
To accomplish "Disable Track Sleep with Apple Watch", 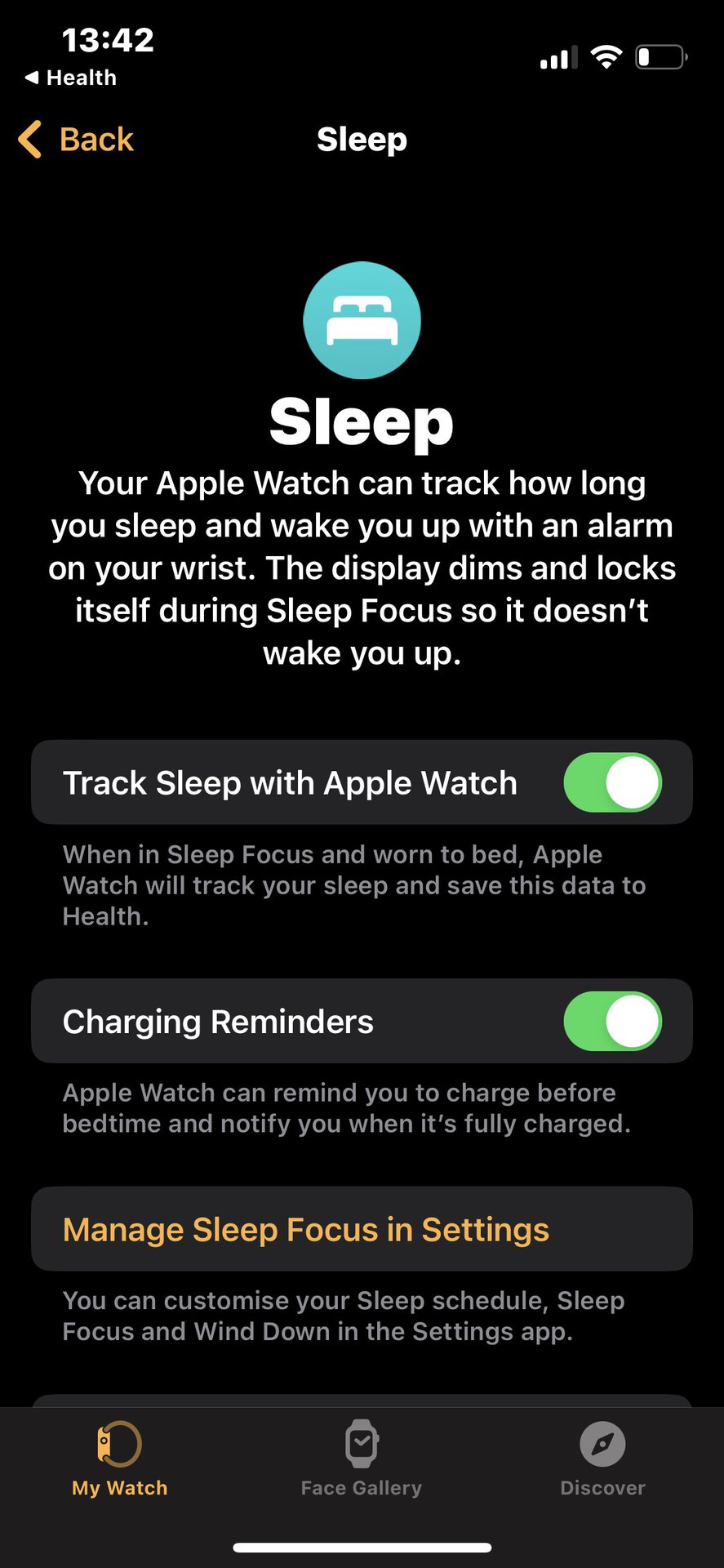I will [612, 782].
